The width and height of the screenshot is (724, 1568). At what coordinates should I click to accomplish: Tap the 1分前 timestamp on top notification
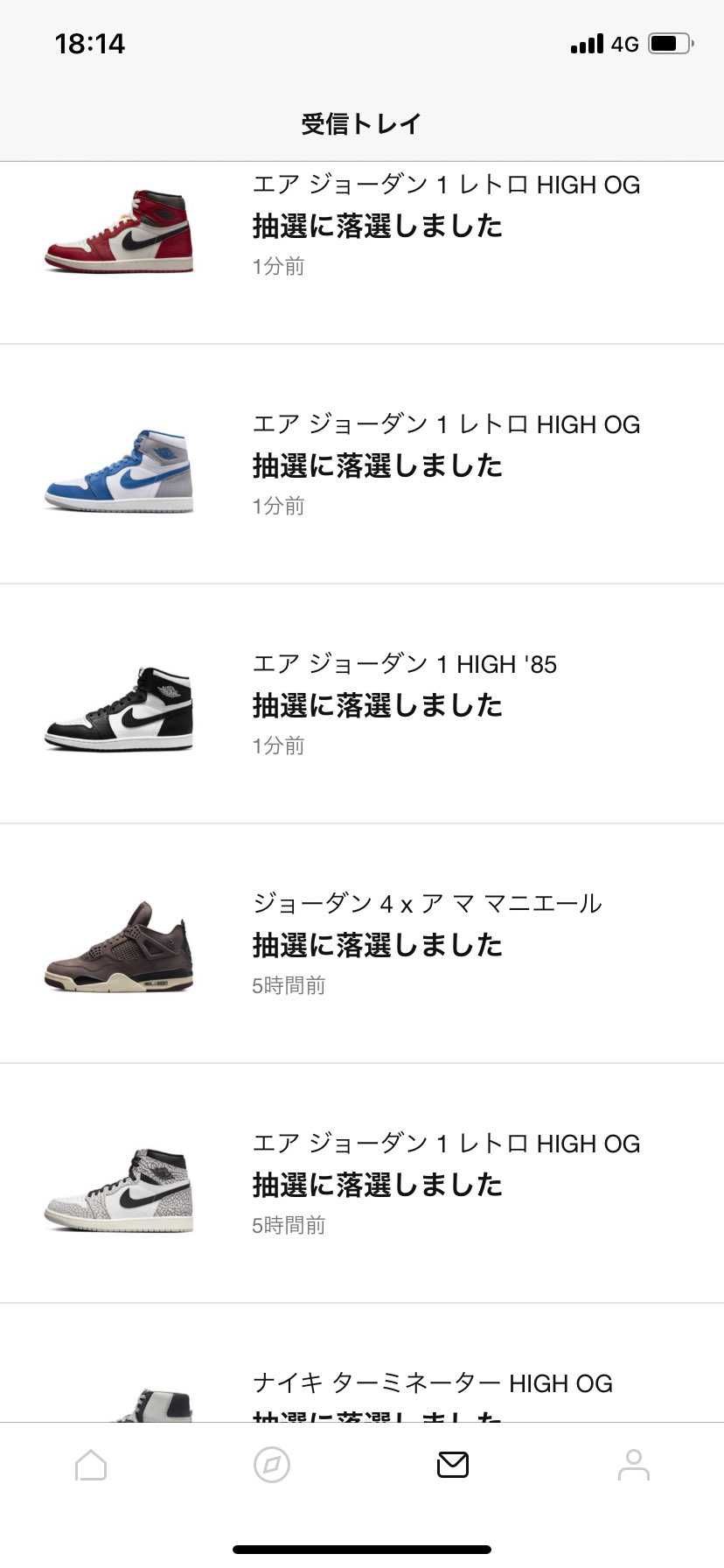276,266
